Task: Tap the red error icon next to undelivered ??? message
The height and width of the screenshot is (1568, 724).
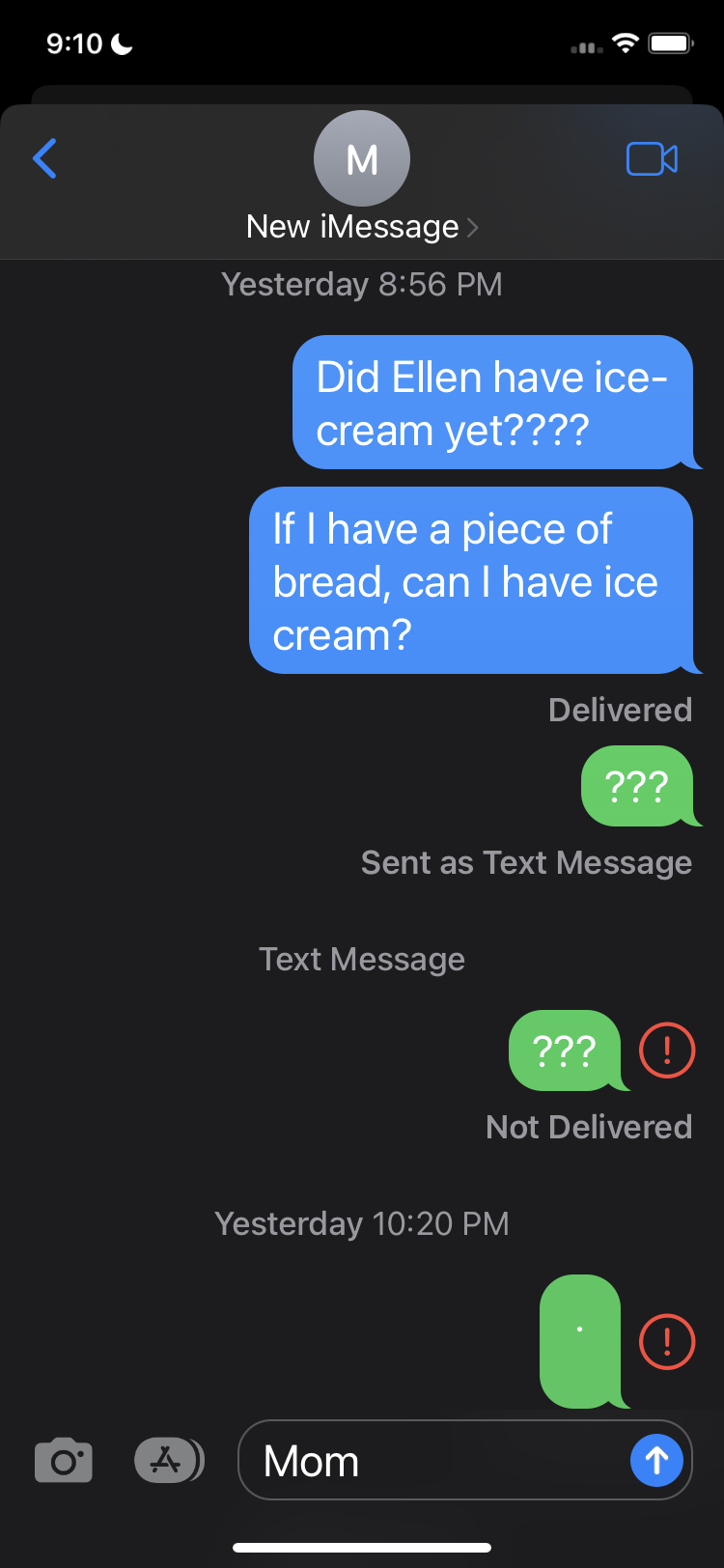Action: [665, 1050]
